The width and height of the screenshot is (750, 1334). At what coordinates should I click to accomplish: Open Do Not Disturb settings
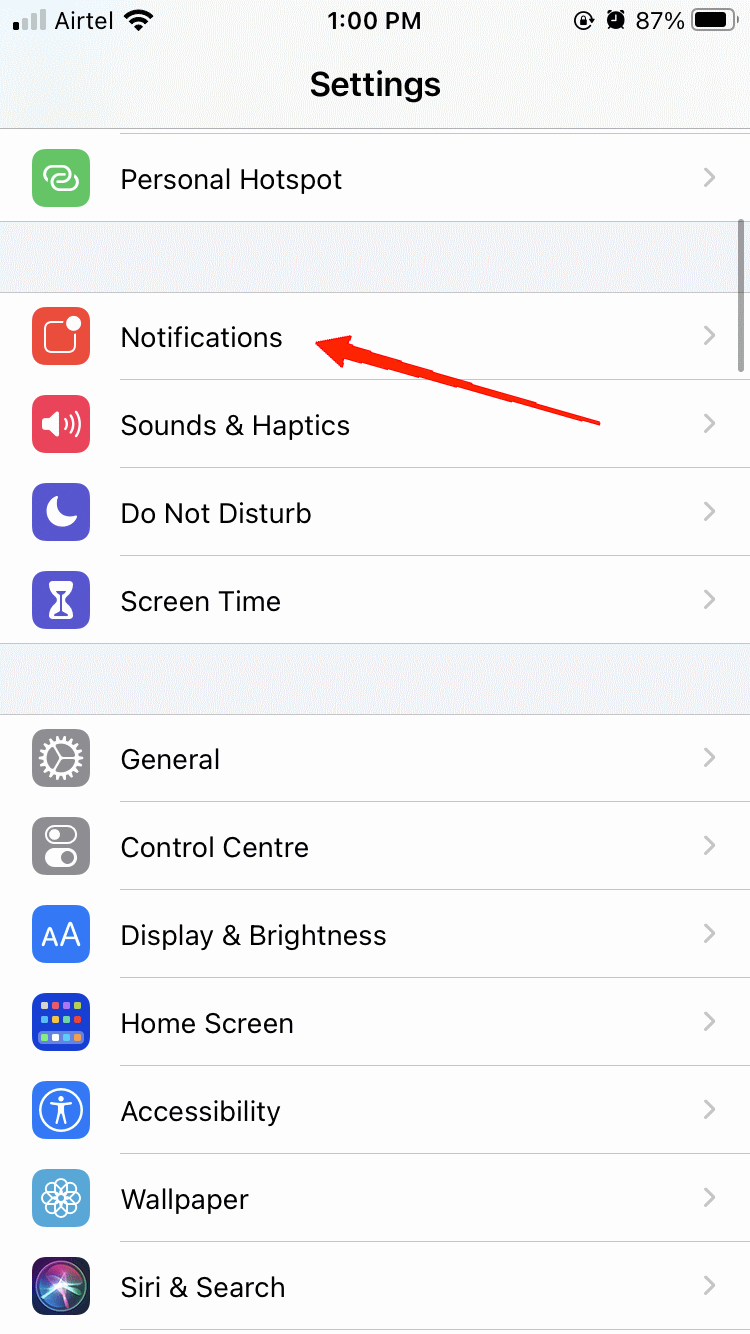pos(375,512)
